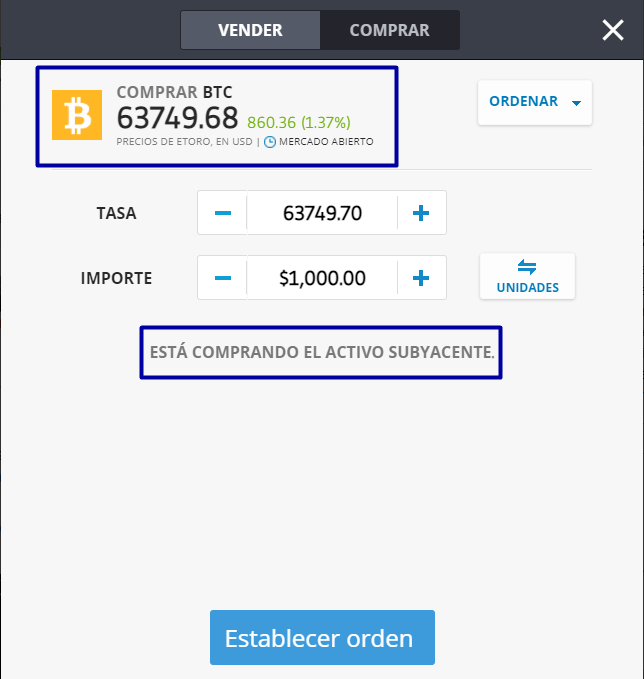Image resolution: width=644 pixels, height=679 pixels.
Task: Decrease the IMPORTE amount
Action: tap(223, 278)
